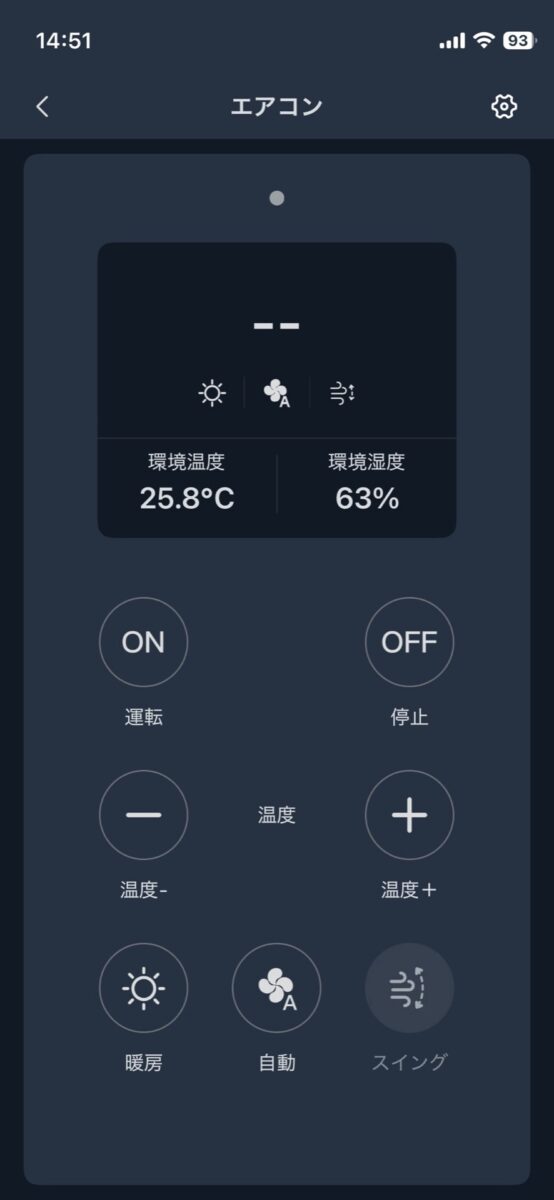Open the settings gear icon
This screenshot has height=1200, width=554.
click(x=504, y=107)
